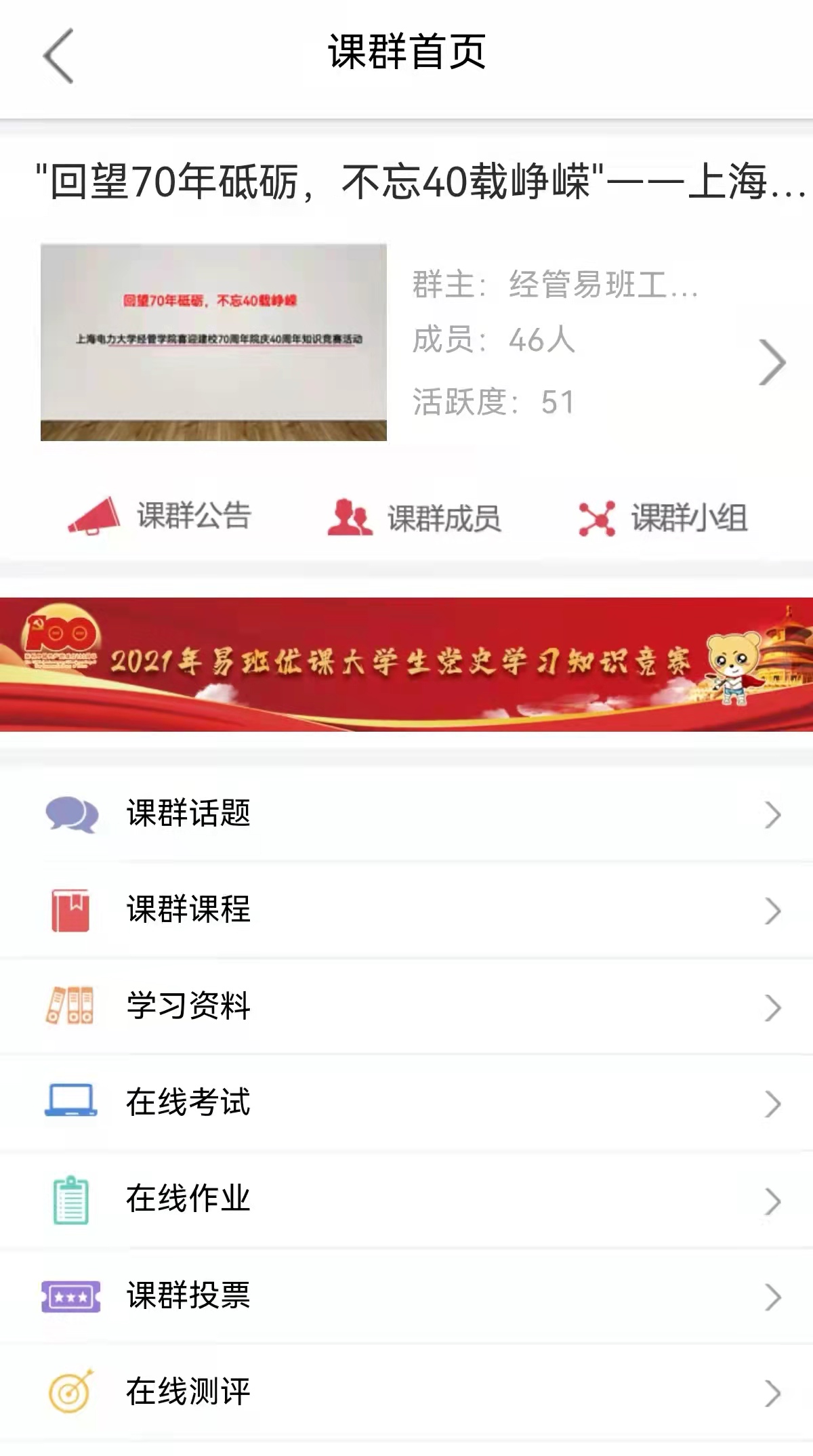Expand group info with the right chevron
This screenshot has height=1456, width=813.
[772, 362]
